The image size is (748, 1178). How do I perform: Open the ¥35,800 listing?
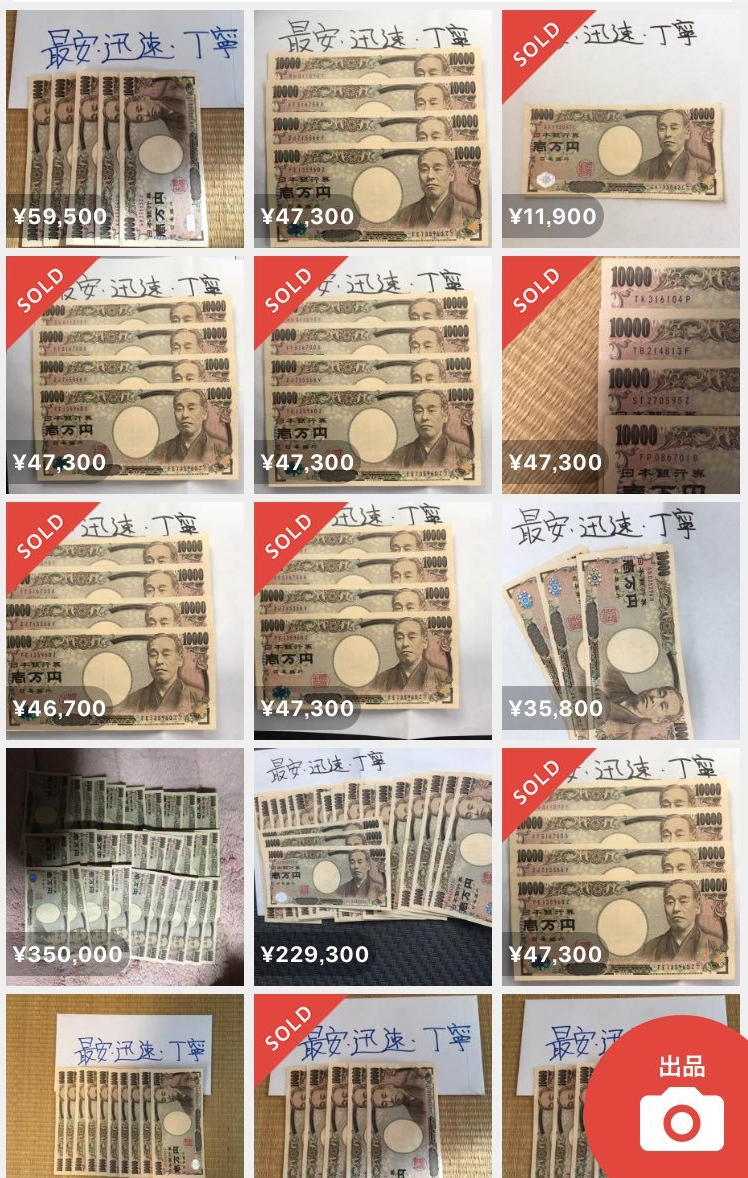[620, 620]
